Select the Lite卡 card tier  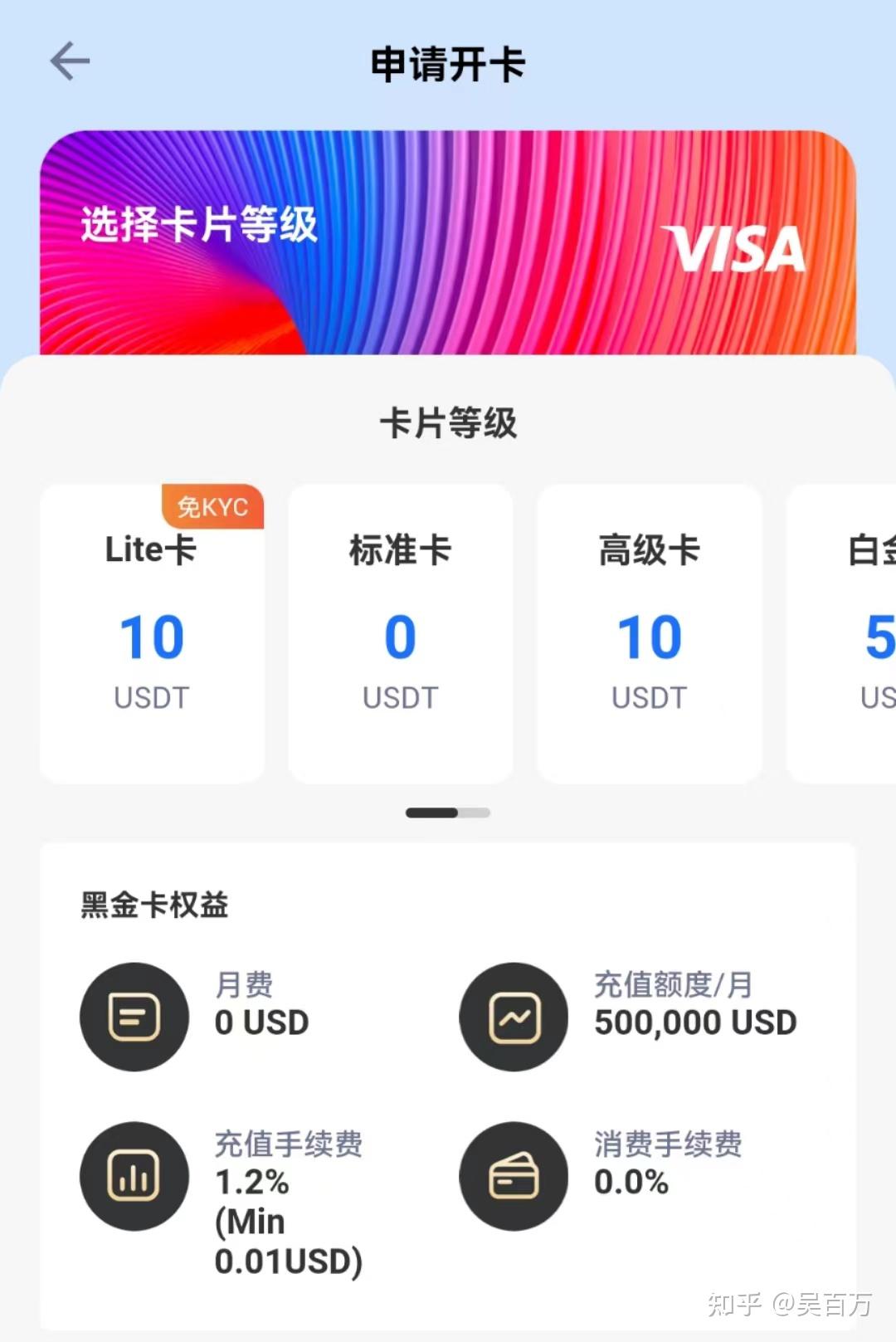[x=152, y=633]
